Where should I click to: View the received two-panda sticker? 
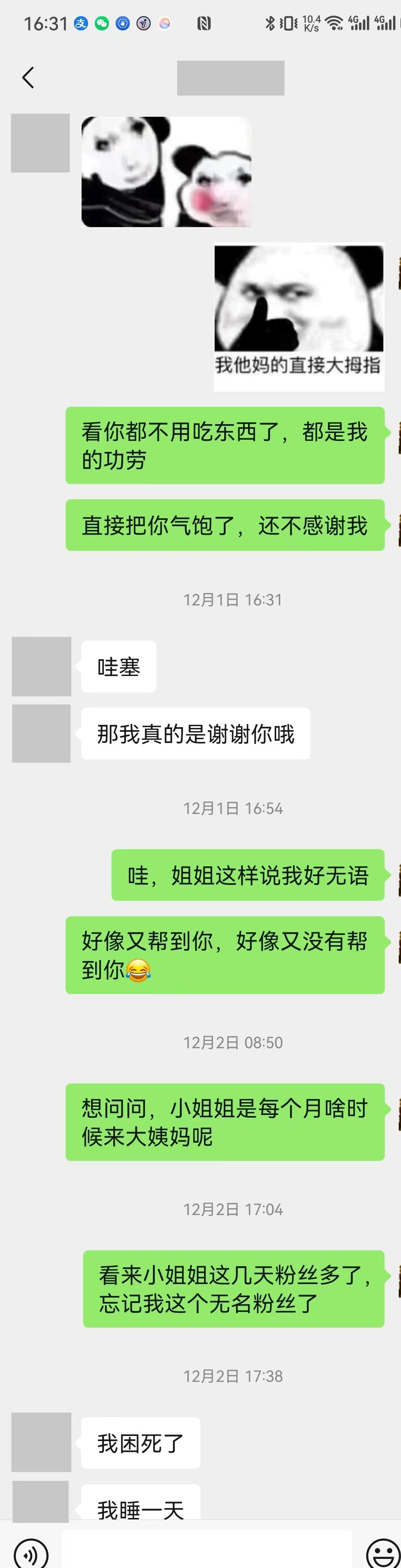click(167, 172)
